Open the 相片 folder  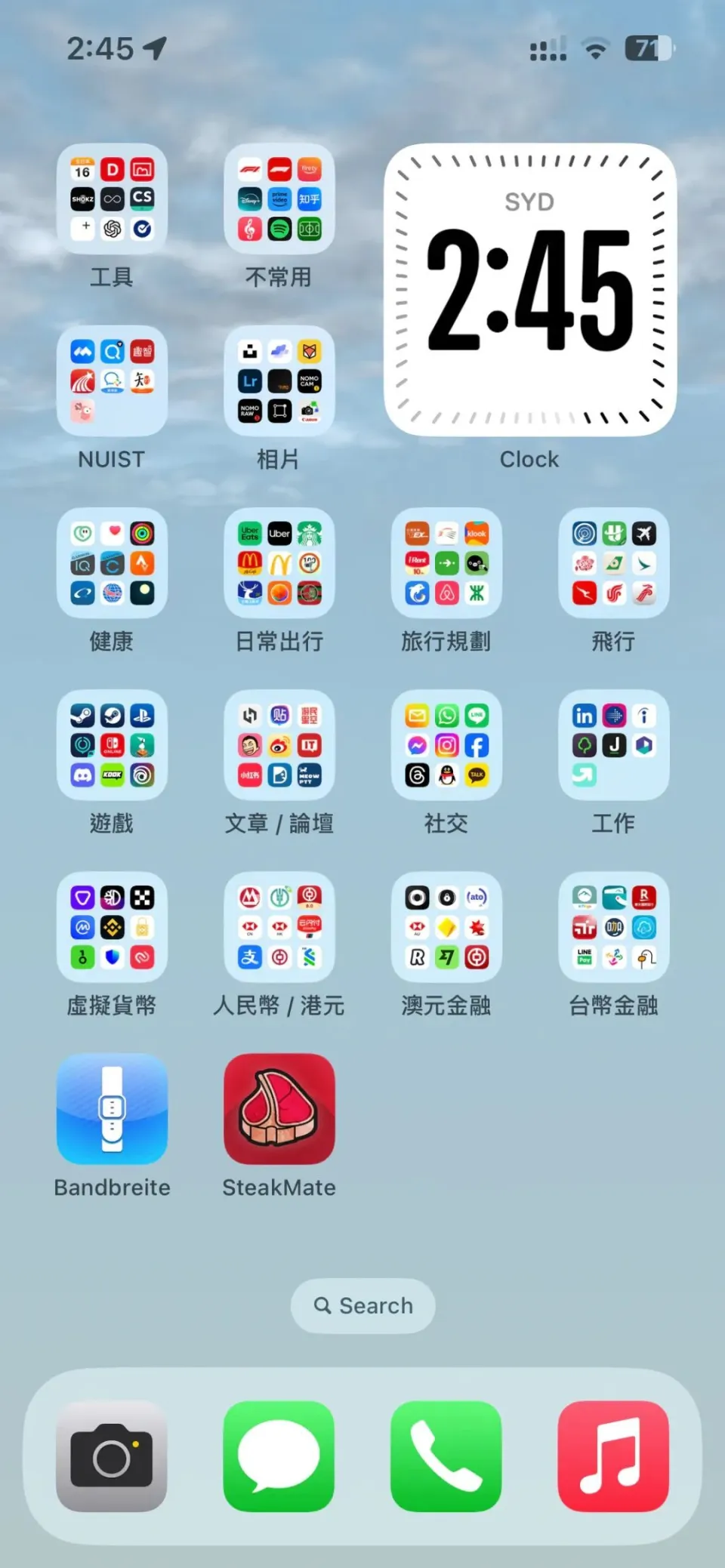(x=279, y=380)
